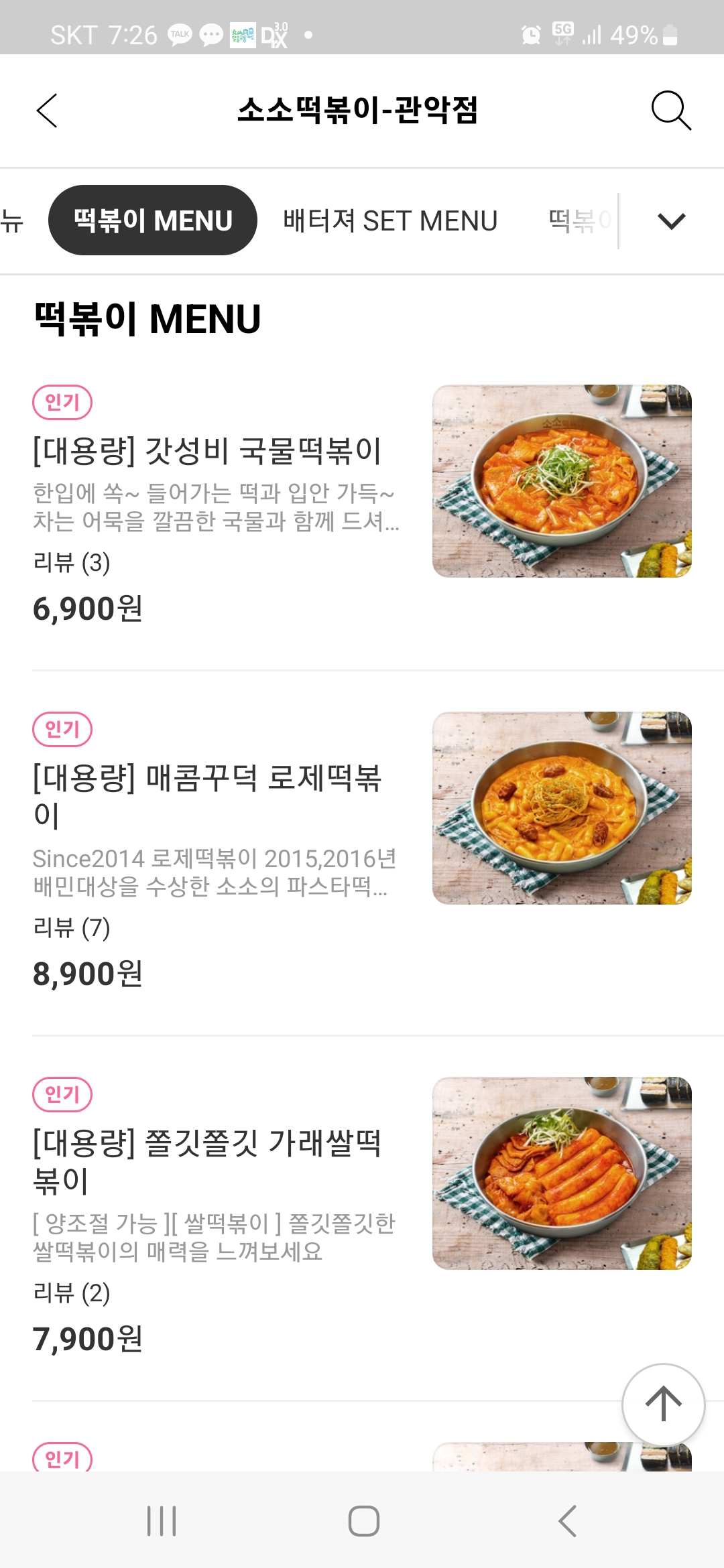Open the 갓성비 국물떡볶이 menu item
The width and height of the screenshot is (724, 1568).
(208, 450)
